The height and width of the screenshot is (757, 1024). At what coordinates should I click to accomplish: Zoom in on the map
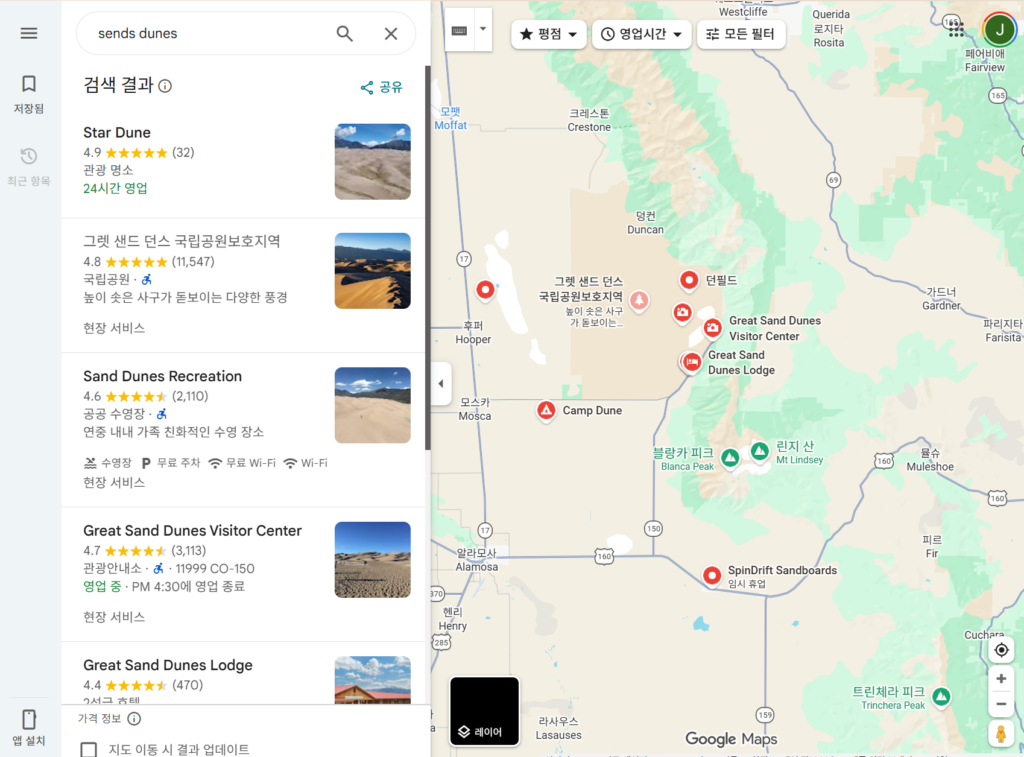tap(1001, 678)
